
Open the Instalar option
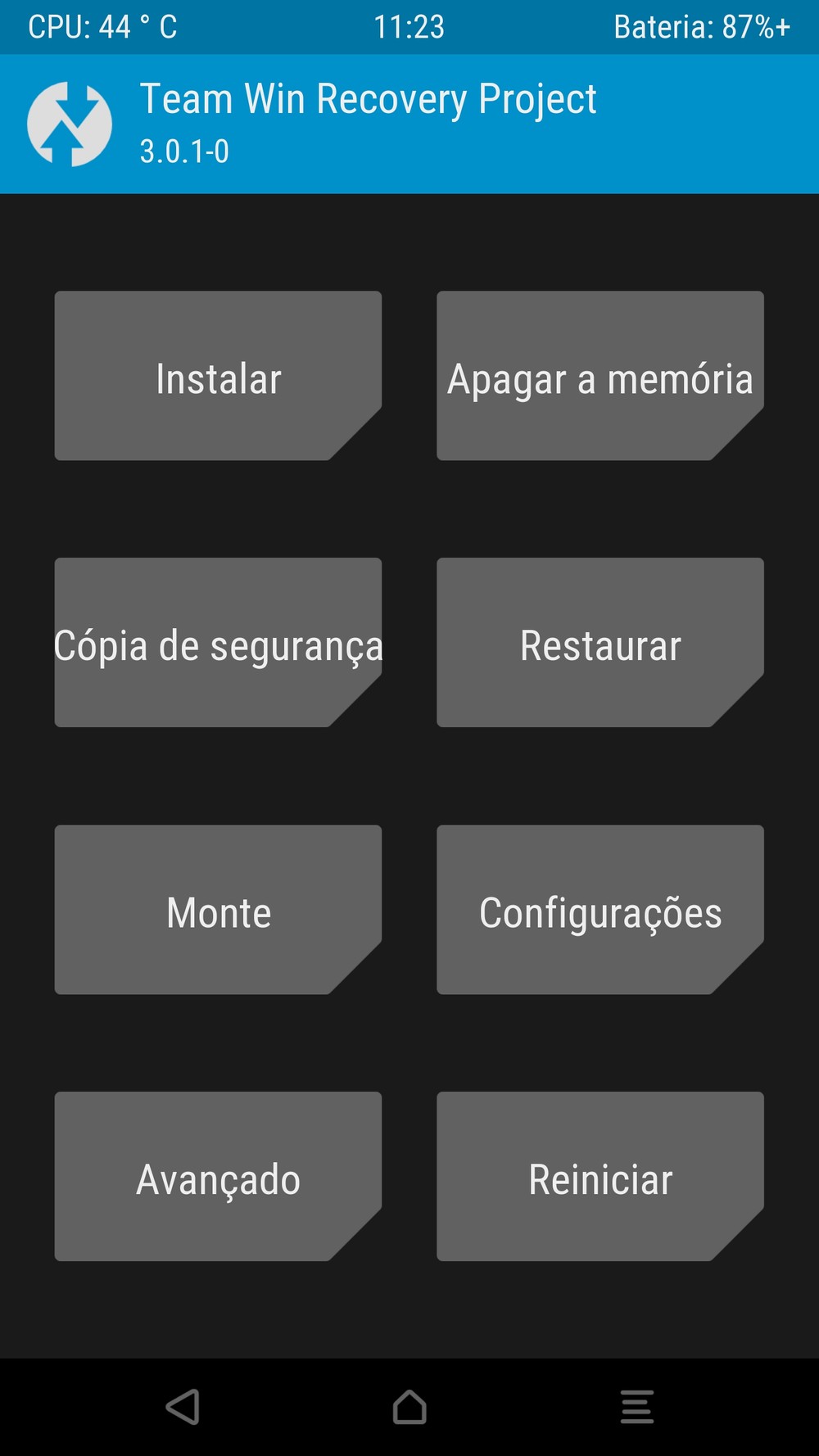point(218,376)
